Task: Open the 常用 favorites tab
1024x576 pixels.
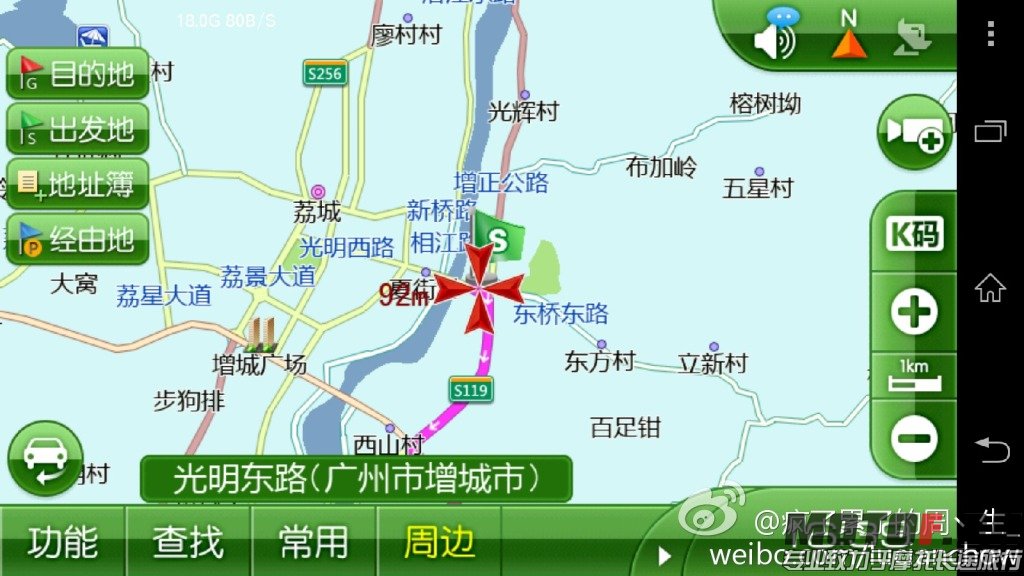Action: [x=313, y=542]
